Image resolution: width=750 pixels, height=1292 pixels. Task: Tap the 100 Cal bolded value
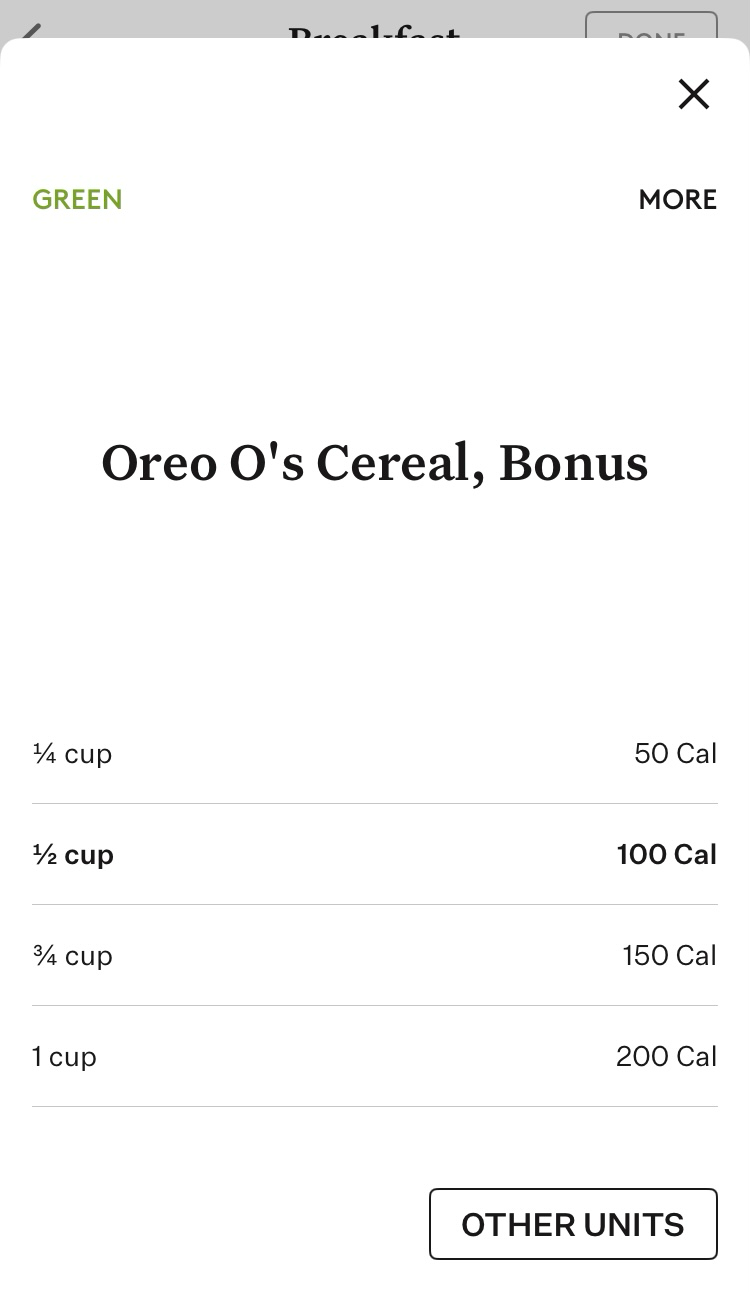pos(667,855)
